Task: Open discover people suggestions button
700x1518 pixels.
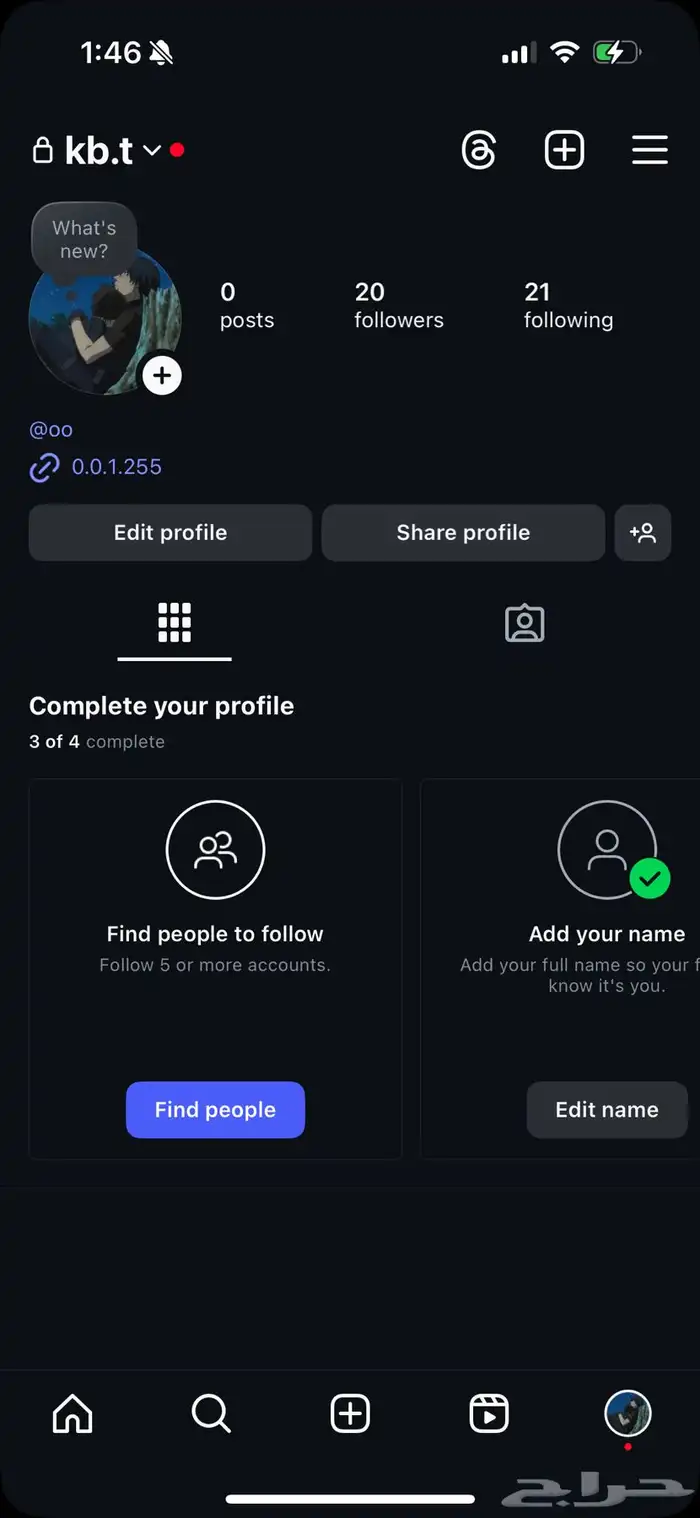Action: click(x=642, y=533)
